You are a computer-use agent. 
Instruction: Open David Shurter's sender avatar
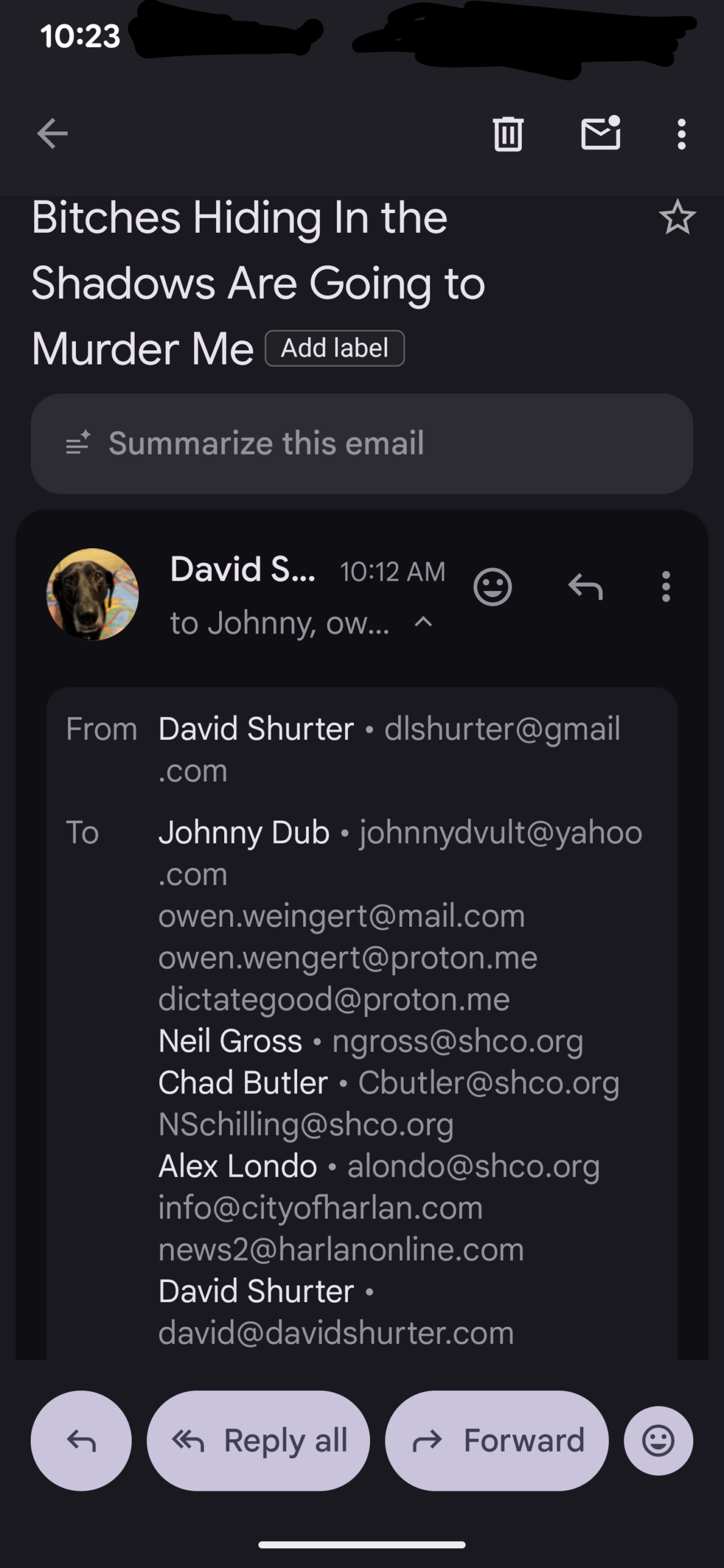click(92, 594)
